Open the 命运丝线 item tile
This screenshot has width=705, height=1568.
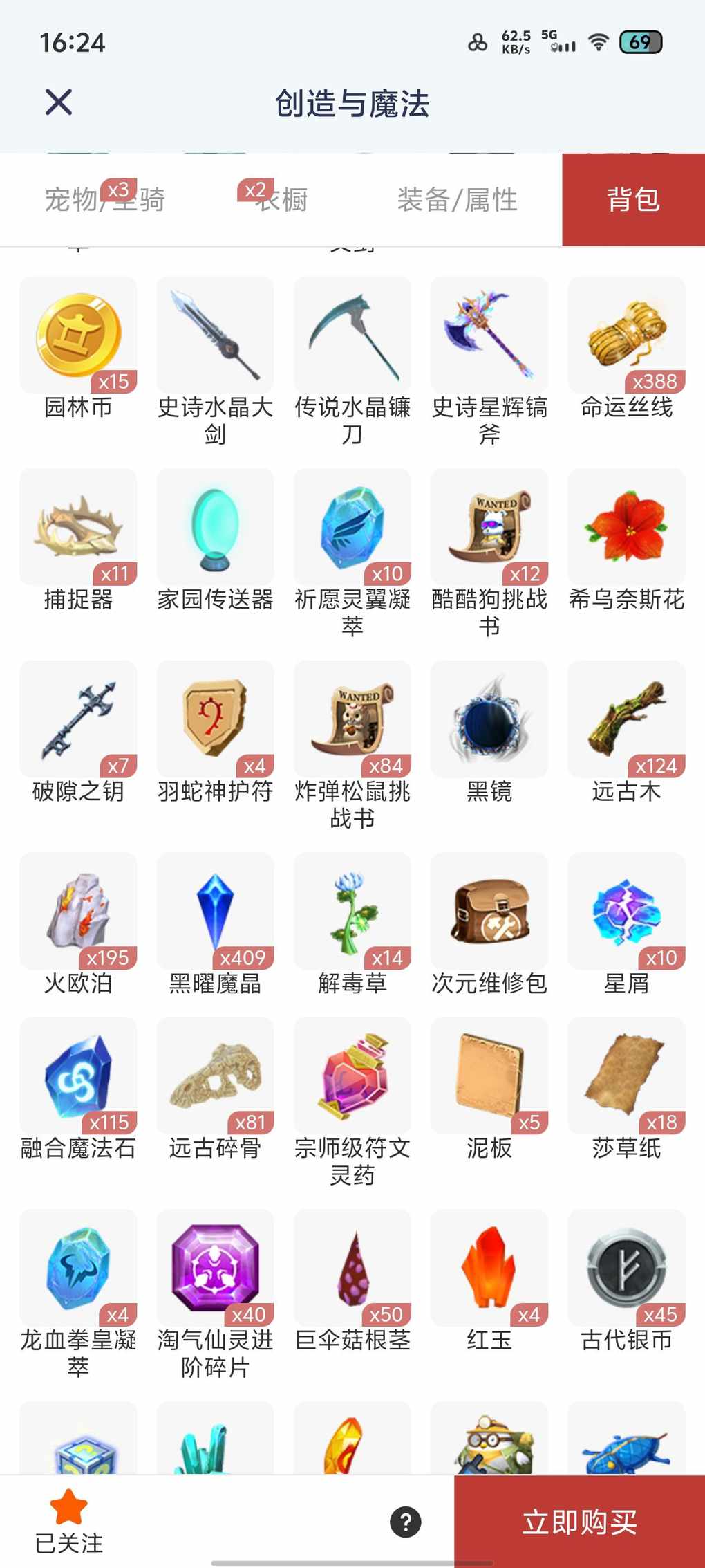coord(626,335)
